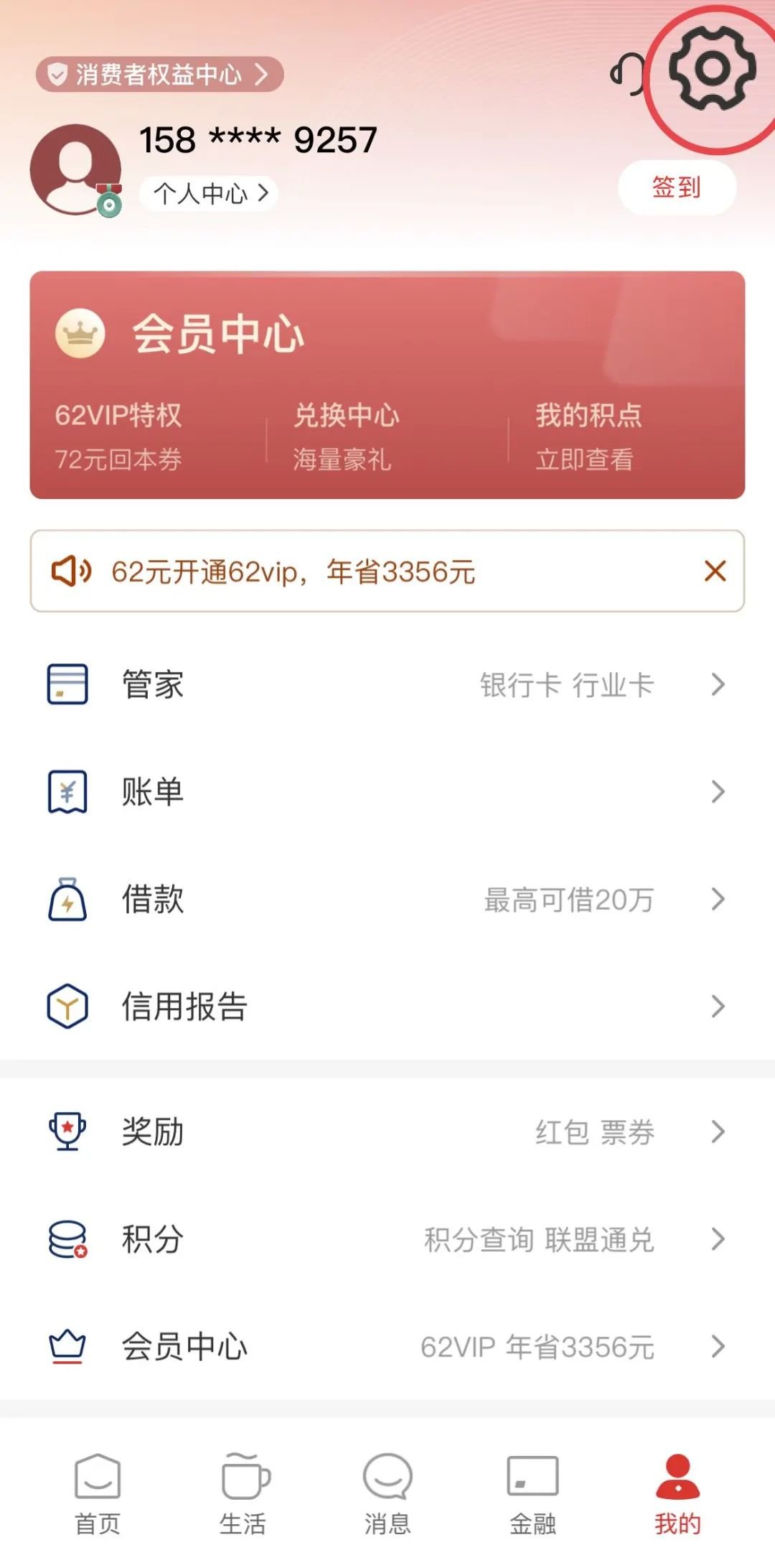
Task: Dismiss the 62vip promotion banner
Action: [x=715, y=571]
